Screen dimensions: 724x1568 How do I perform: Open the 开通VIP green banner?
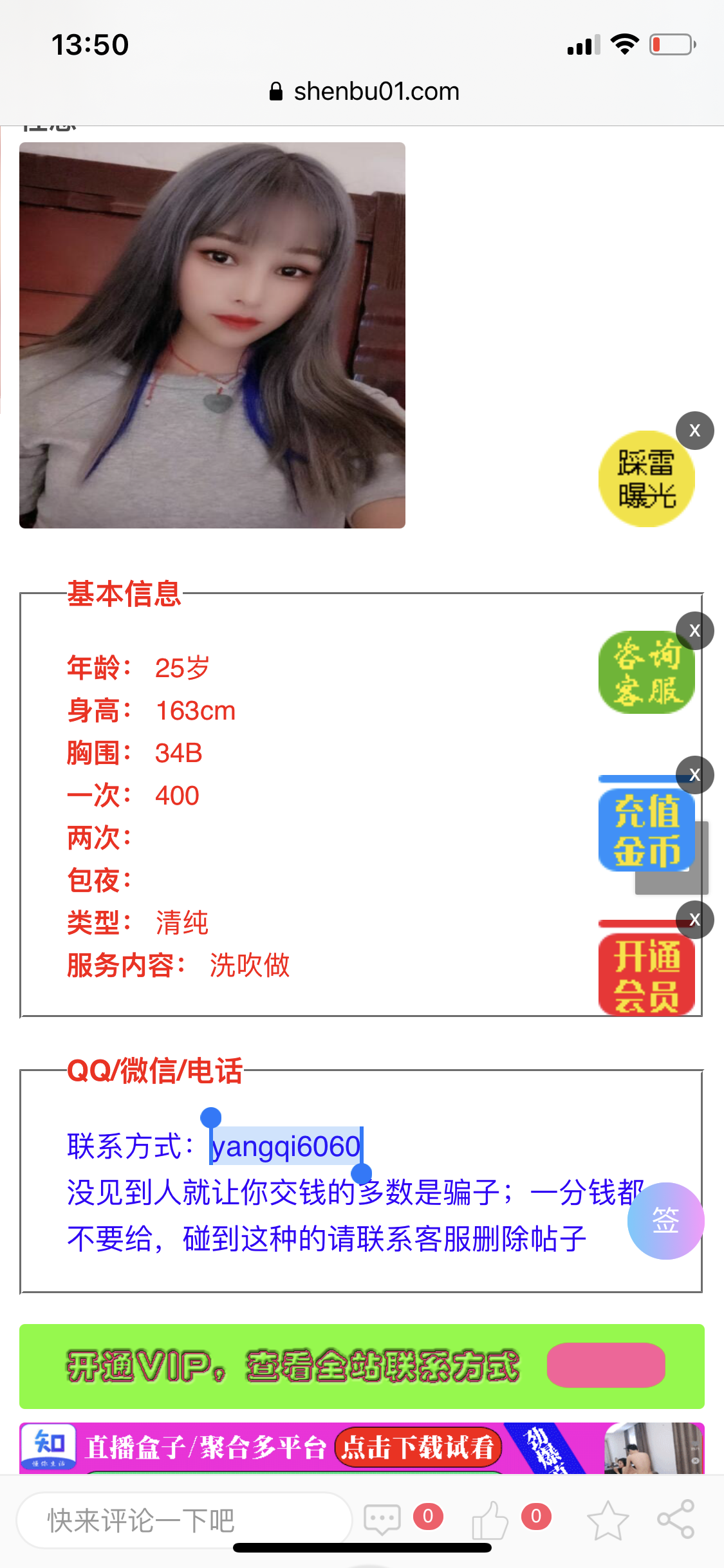coord(362,1366)
